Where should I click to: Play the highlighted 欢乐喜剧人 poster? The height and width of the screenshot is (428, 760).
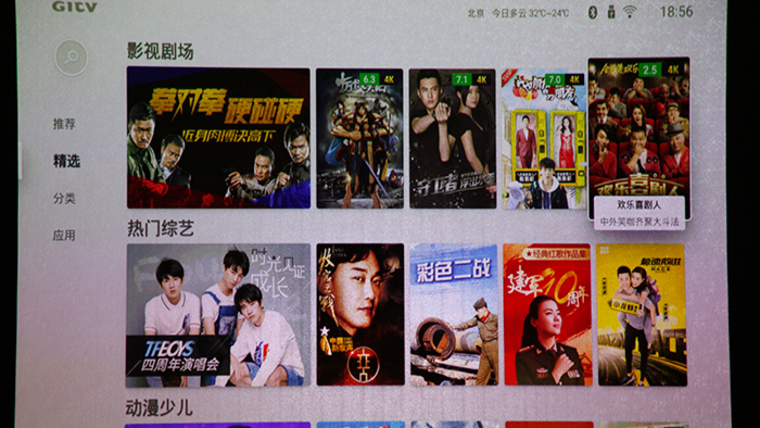[638, 130]
